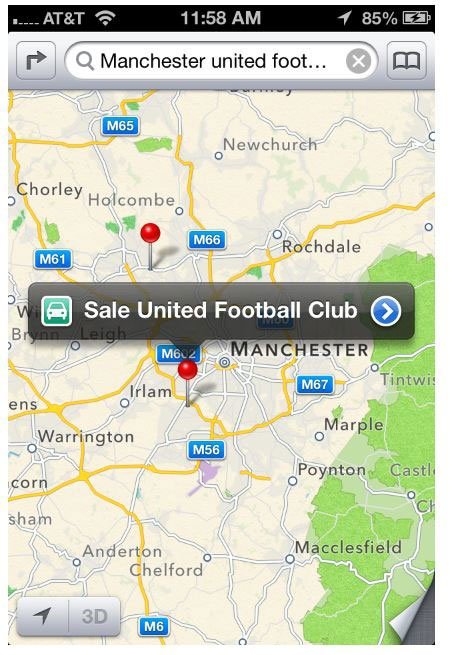Get driving directions via the car icon

[56, 311]
